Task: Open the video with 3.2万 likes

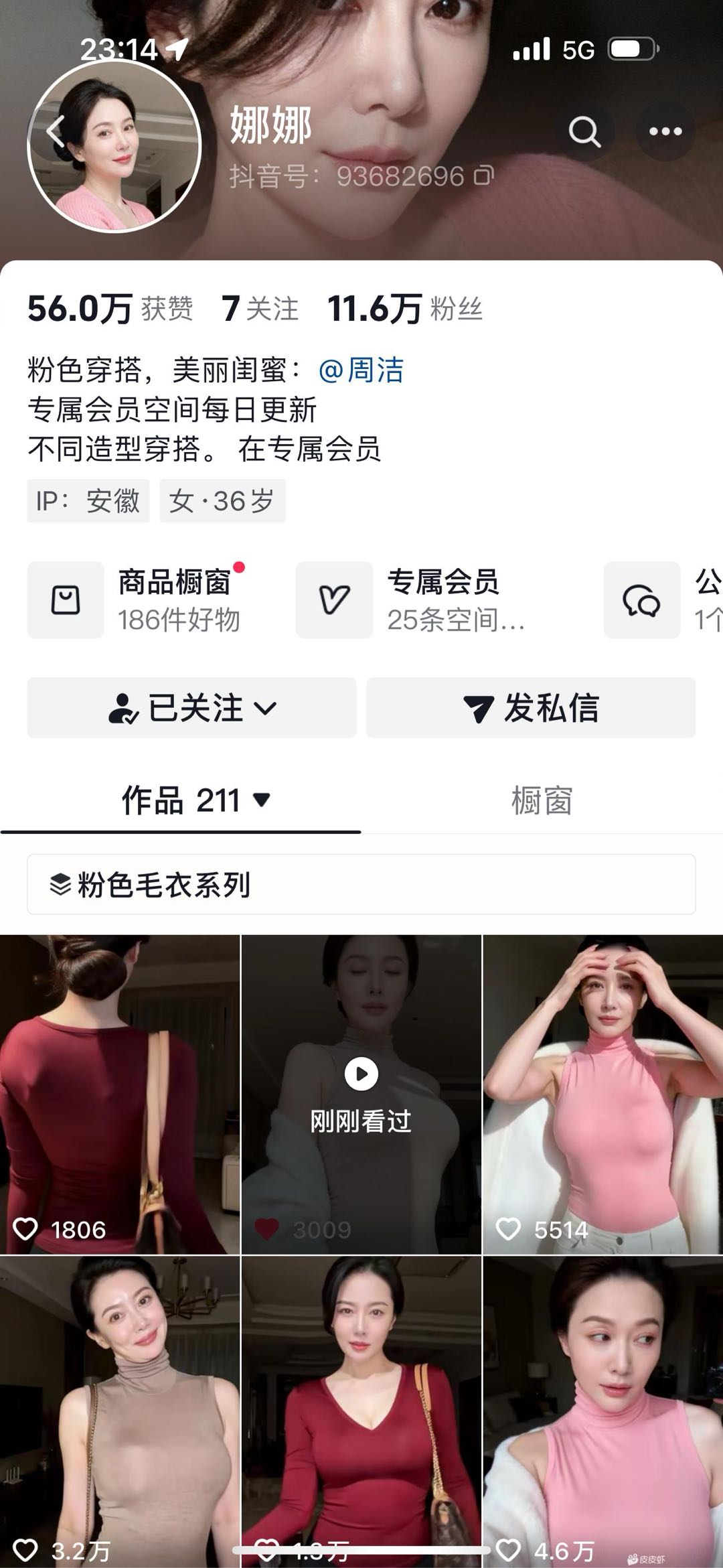Action: click(x=119, y=1407)
